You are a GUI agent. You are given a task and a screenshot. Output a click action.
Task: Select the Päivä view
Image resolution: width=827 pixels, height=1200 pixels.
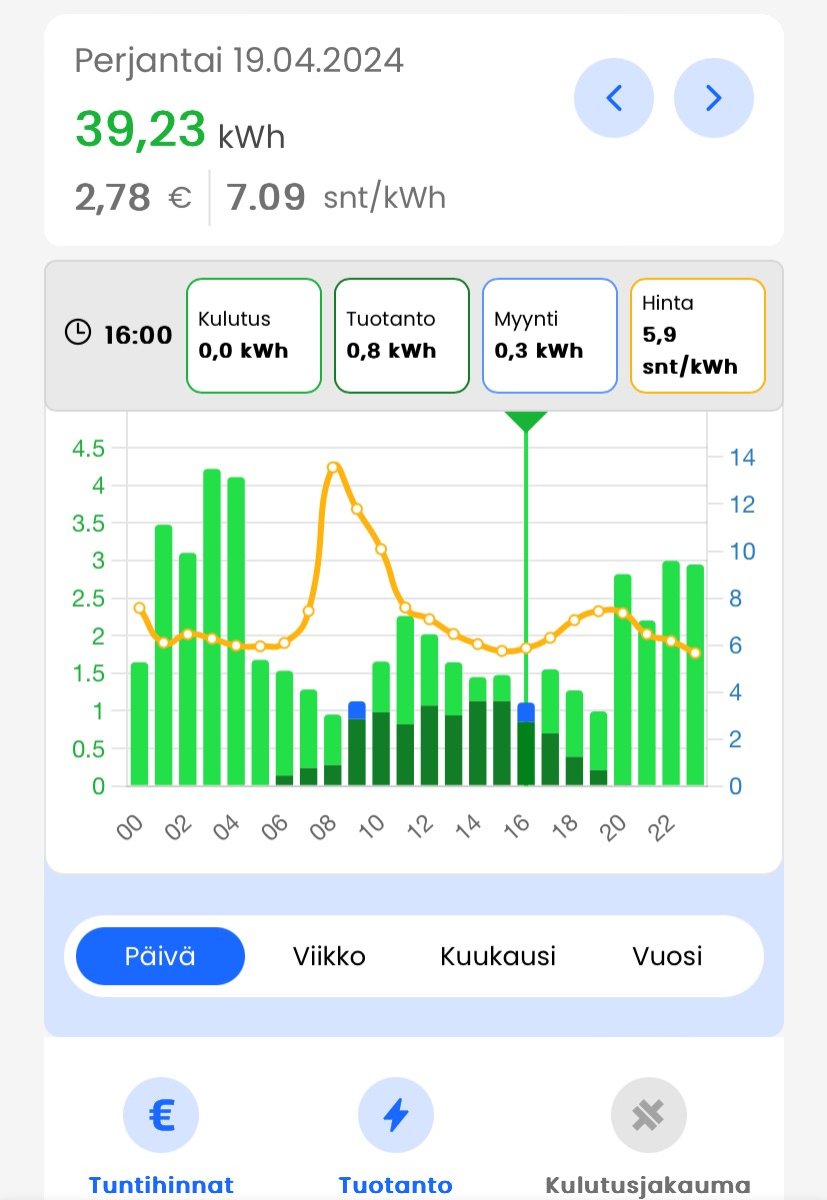click(160, 956)
